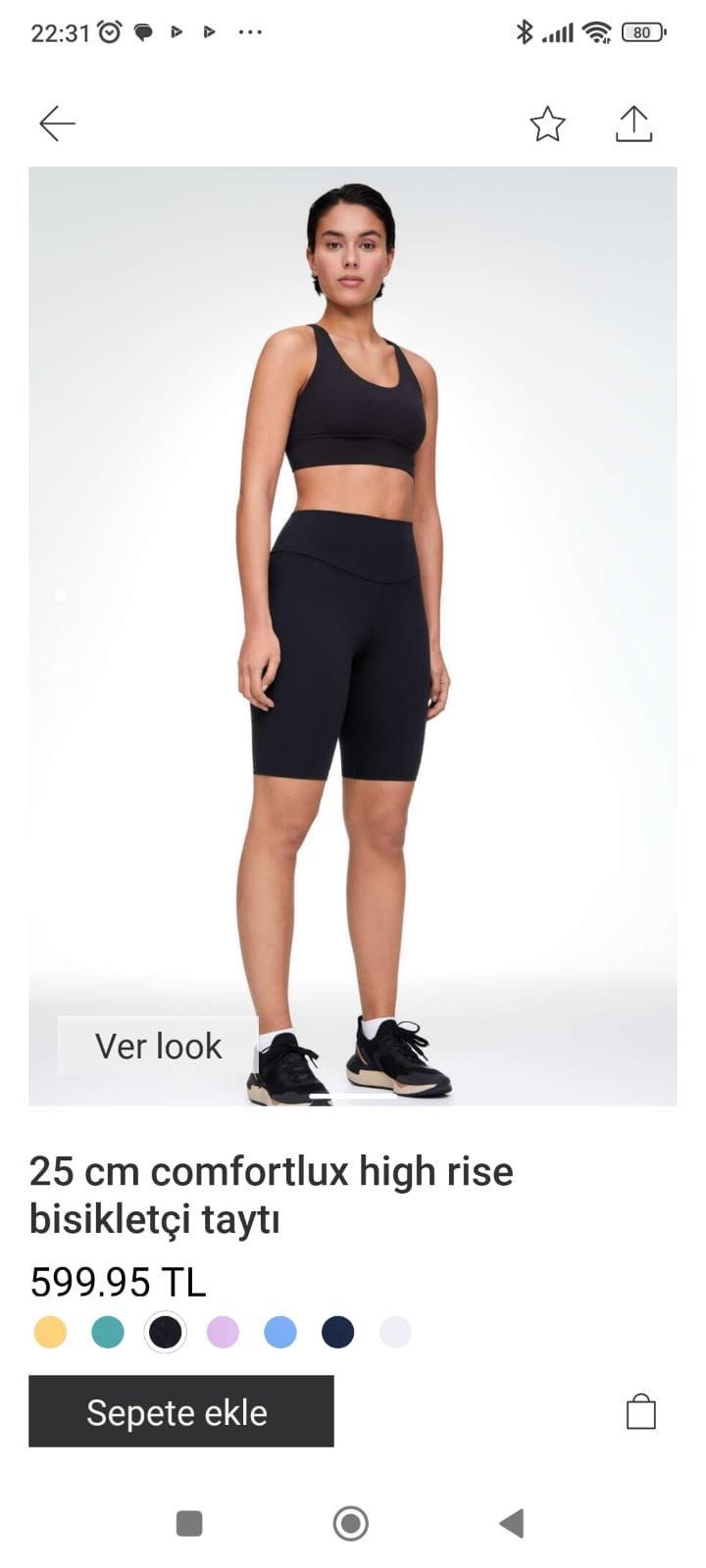Tap the Ver look button
The height and width of the screenshot is (1568, 706).
[158, 1046]
